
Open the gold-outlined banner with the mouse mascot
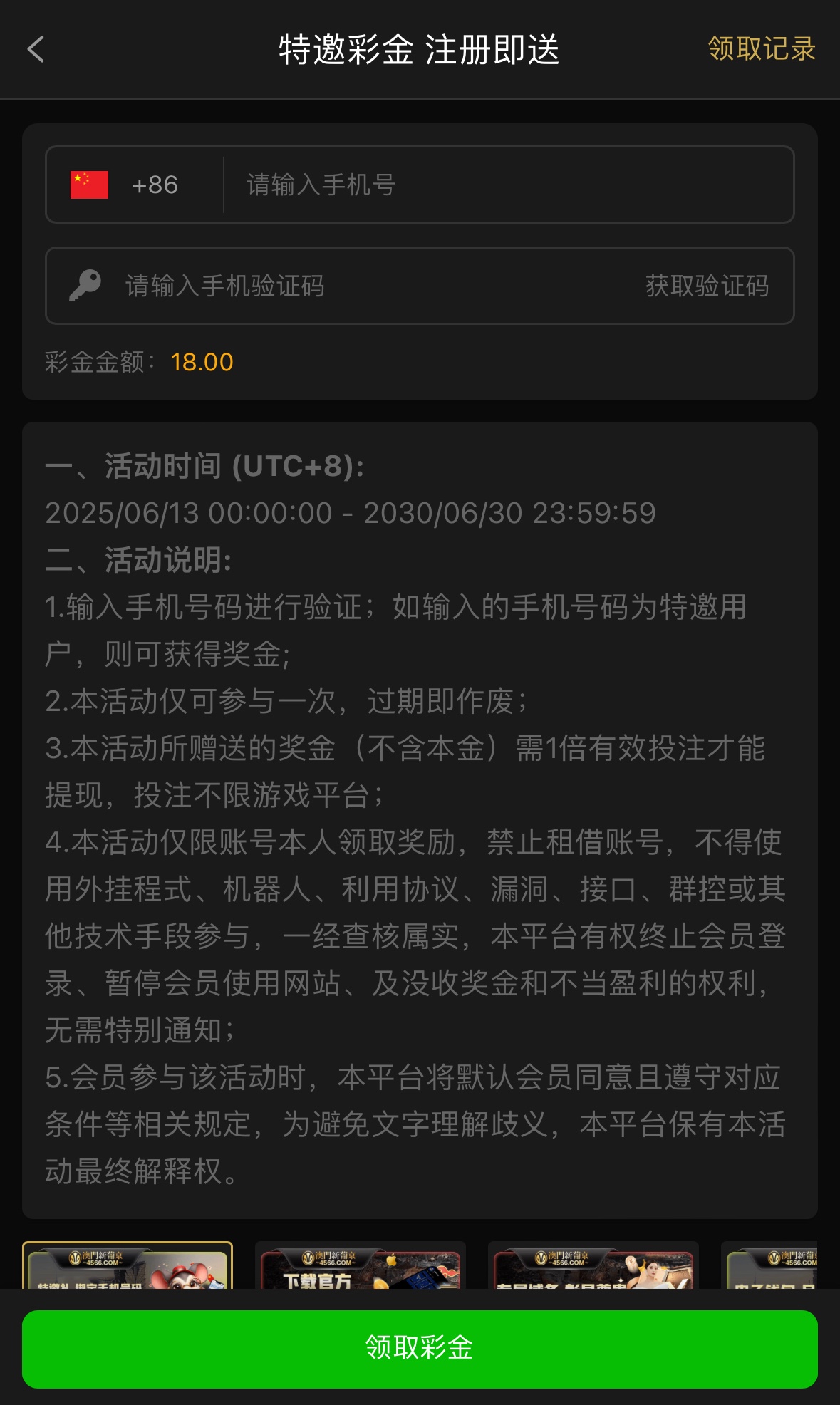(128, 1268)
